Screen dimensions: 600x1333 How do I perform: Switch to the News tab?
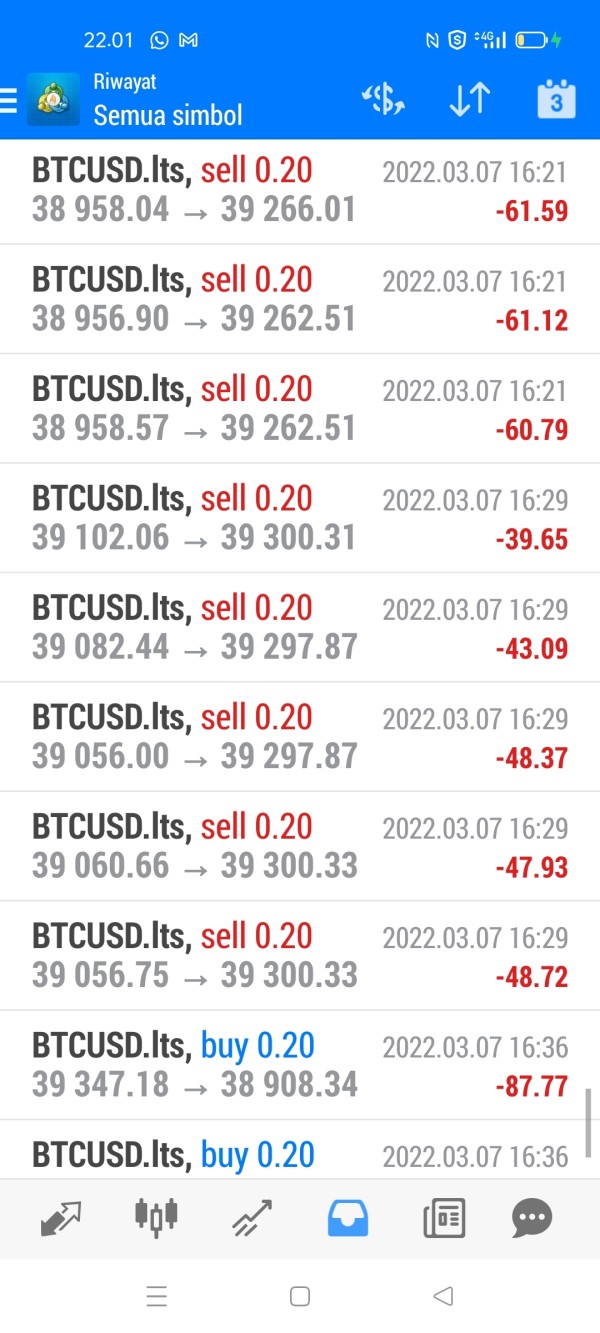point(444,1218)
